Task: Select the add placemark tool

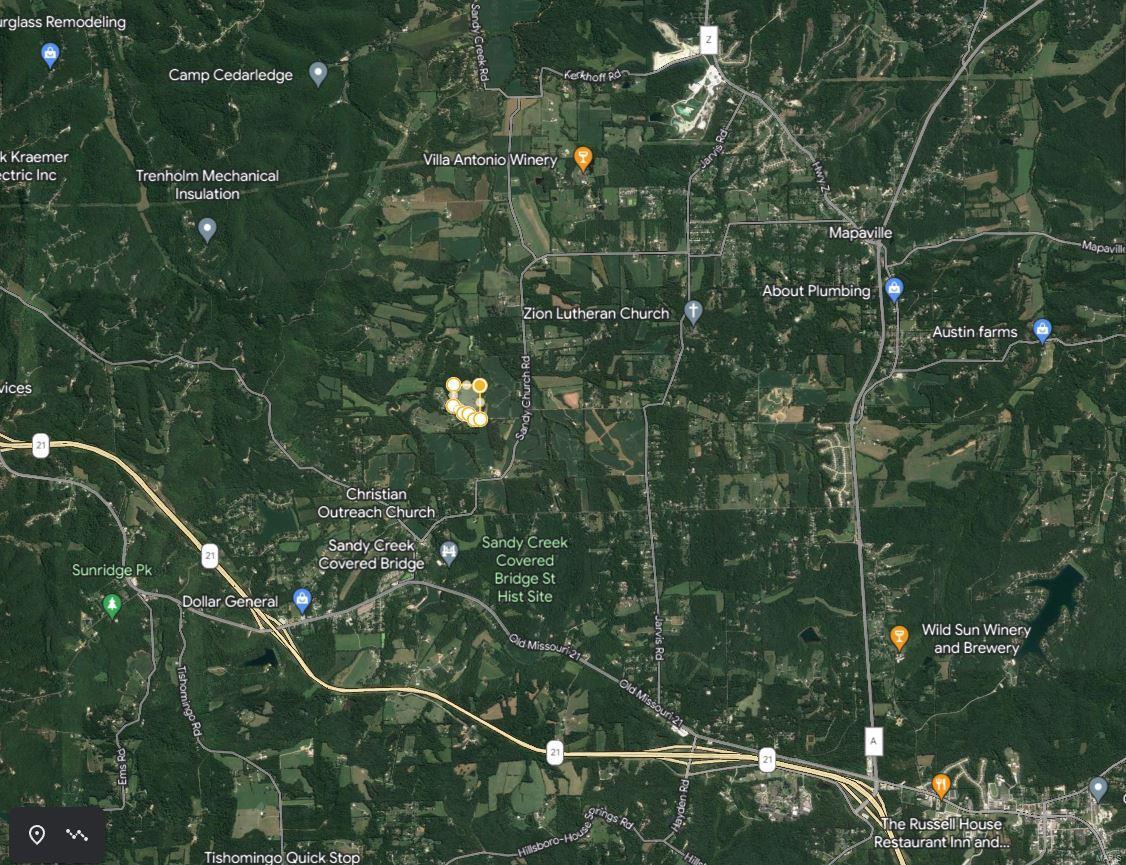Action: [x=37, y=835]
